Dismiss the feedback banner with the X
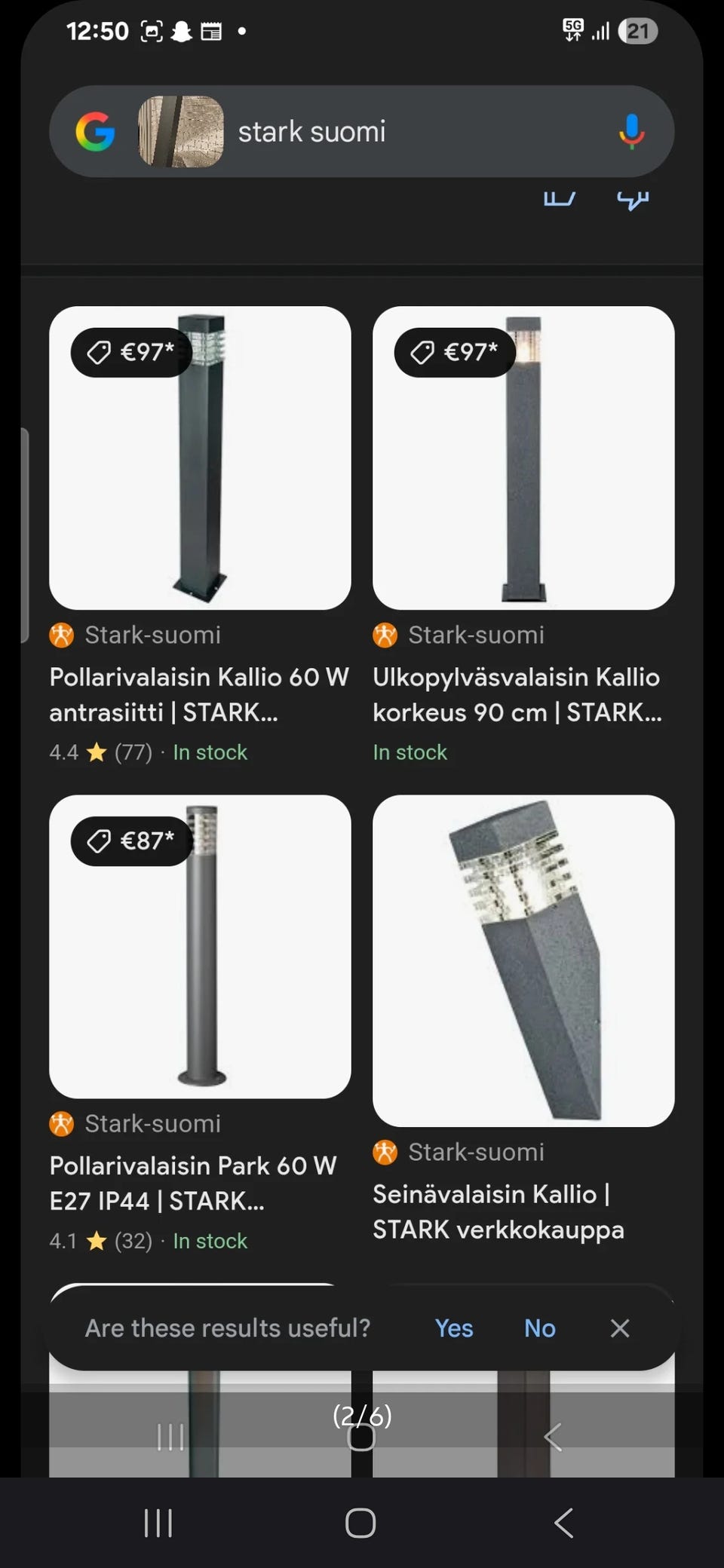 point(619,1328)
